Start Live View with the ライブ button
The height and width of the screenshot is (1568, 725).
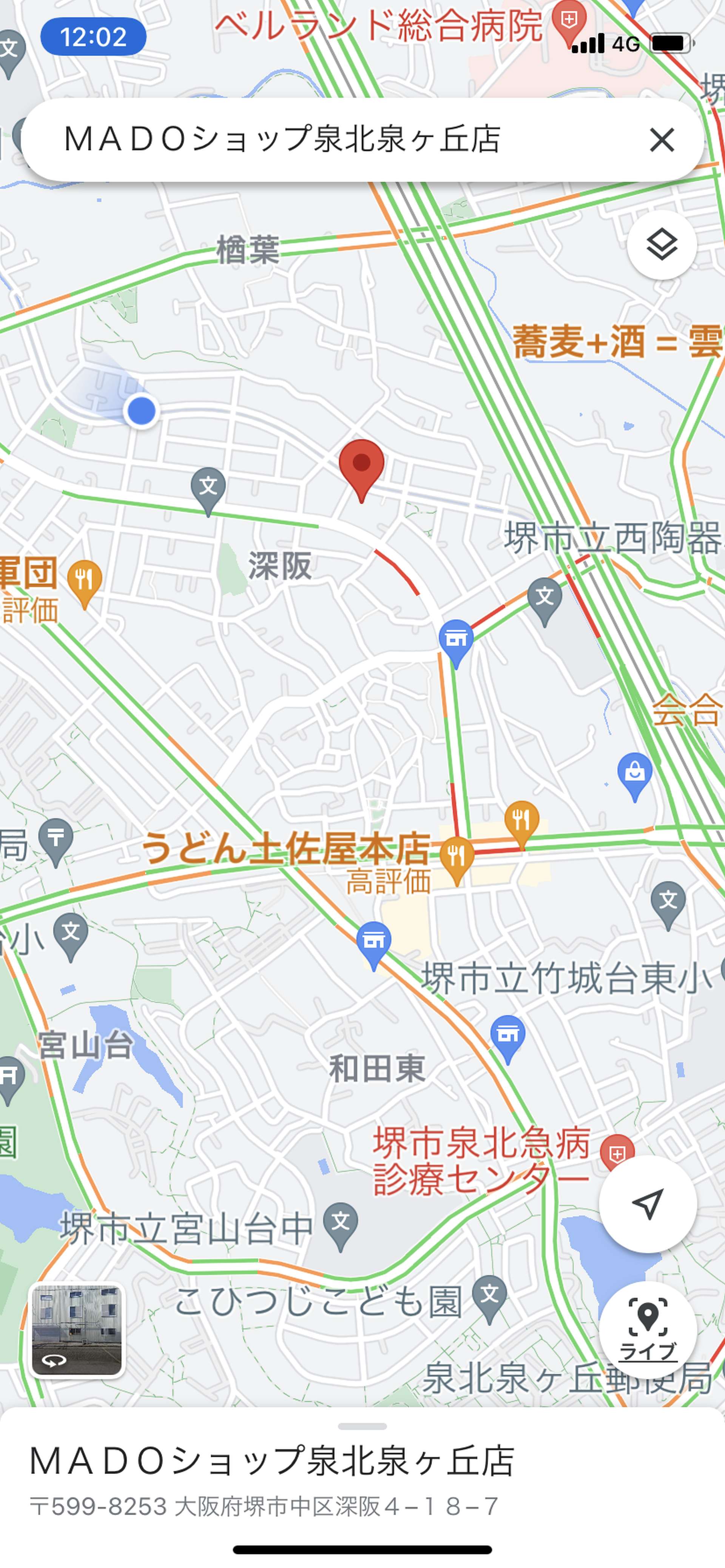click(648, 1331)
